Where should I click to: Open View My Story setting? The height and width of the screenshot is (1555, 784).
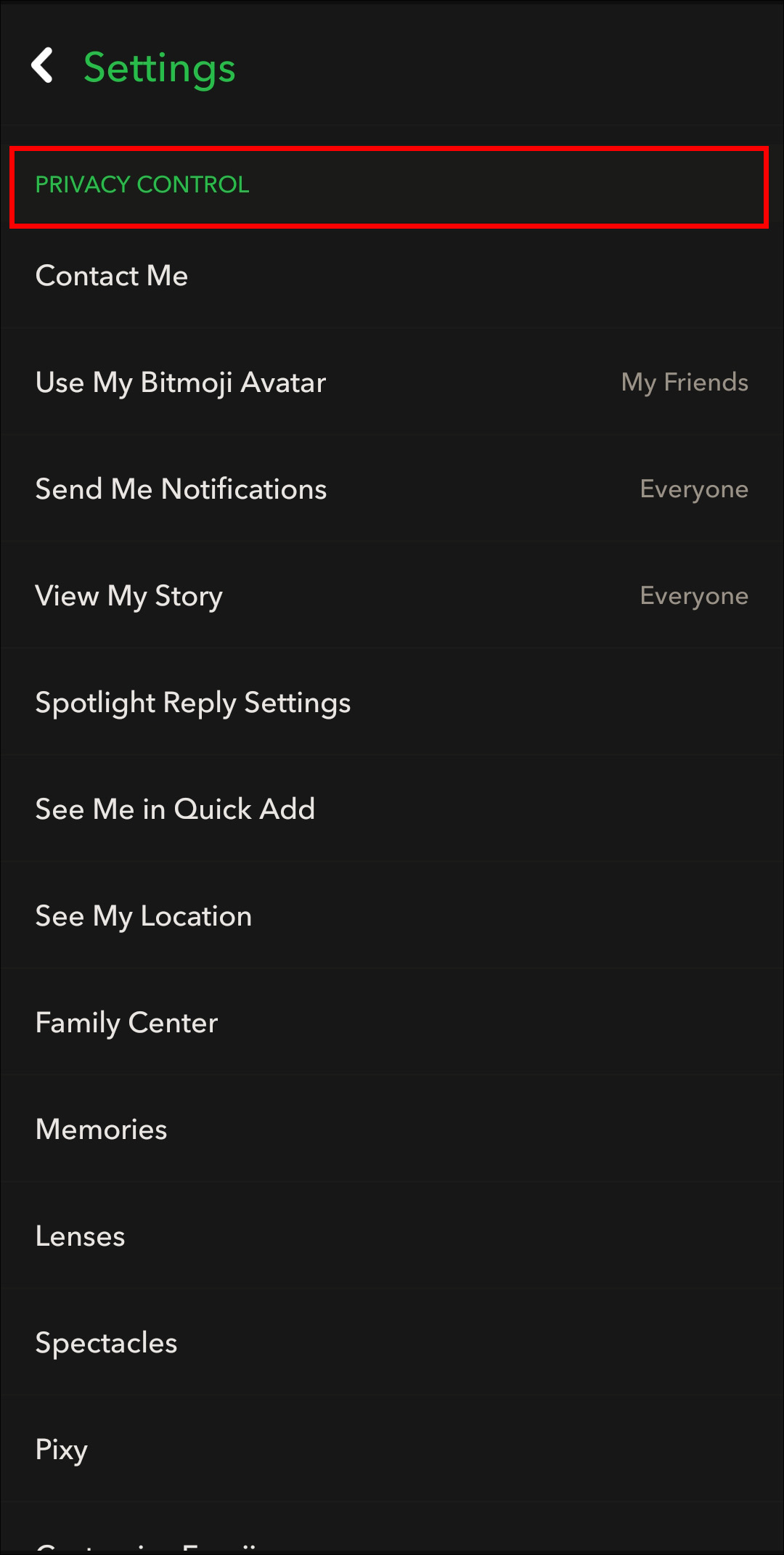pyautogui.click(x=129, y=596)
